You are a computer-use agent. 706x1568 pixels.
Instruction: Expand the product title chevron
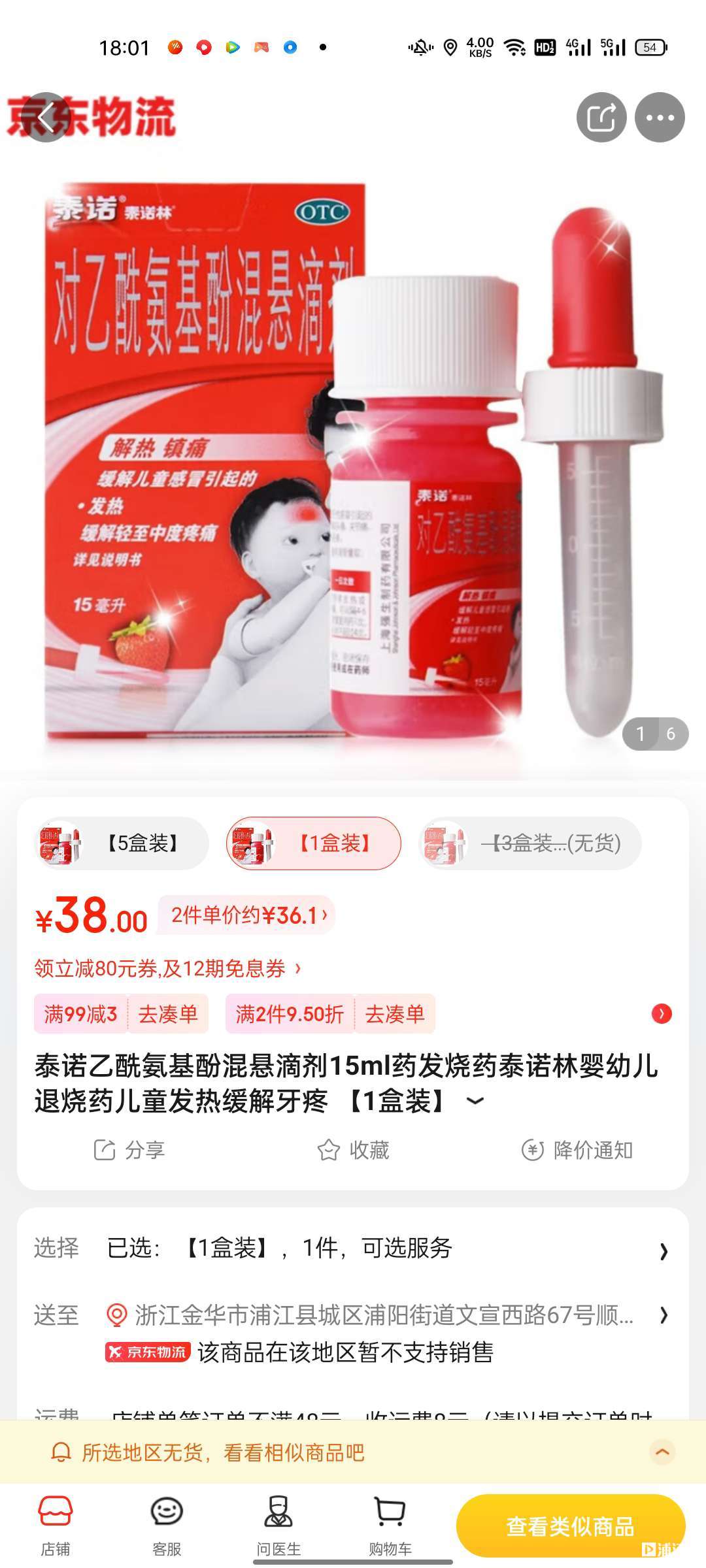click(475, 1102)
